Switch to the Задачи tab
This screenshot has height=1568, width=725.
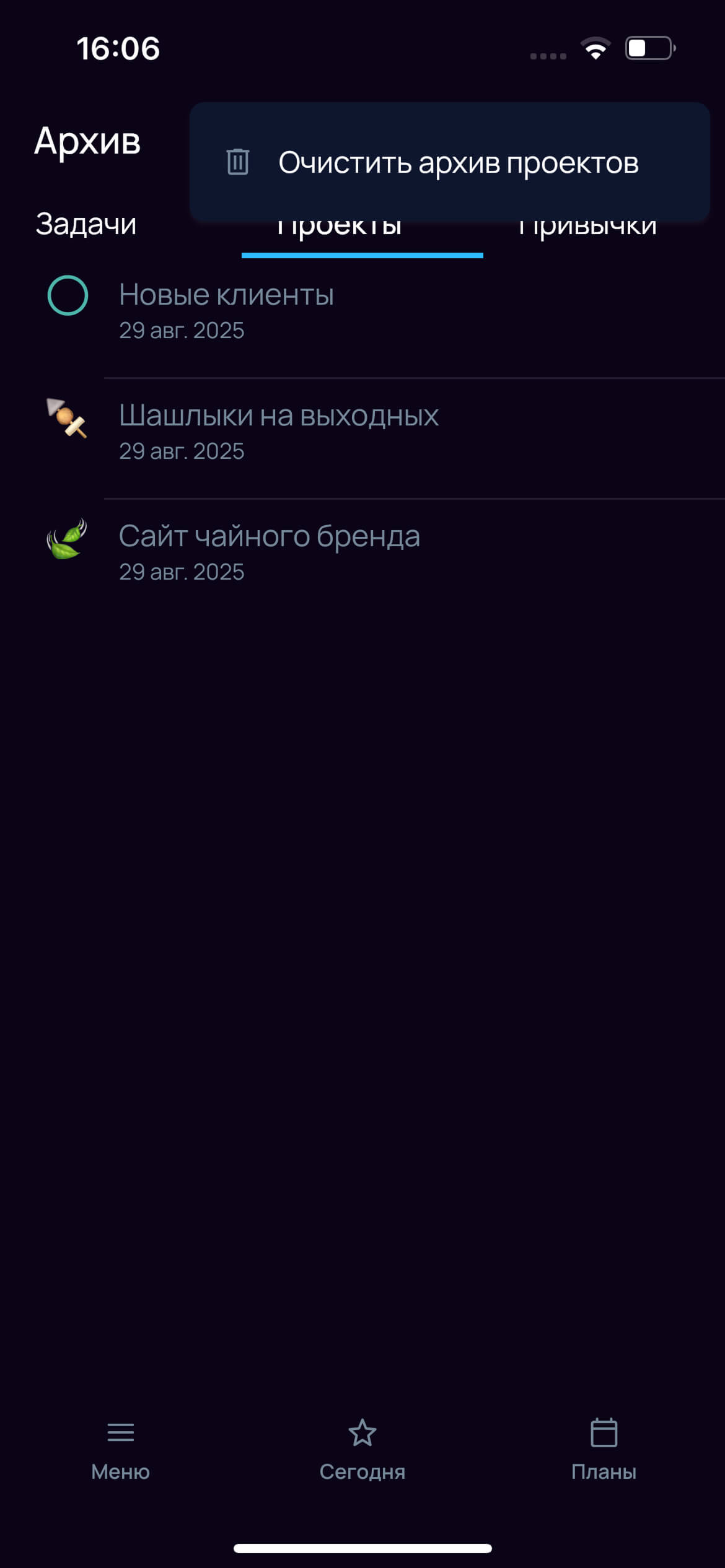pos(86,225)
